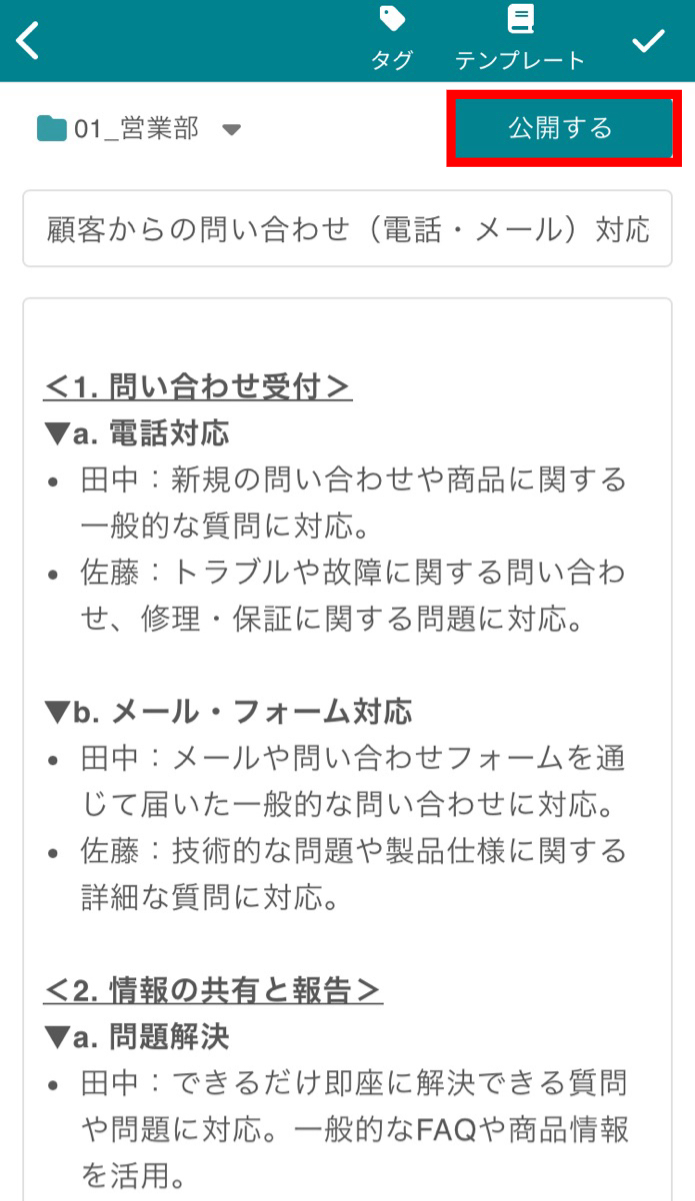Open the タグ (tag) option
695x1201 pixels.
click(x=392, y=40)
